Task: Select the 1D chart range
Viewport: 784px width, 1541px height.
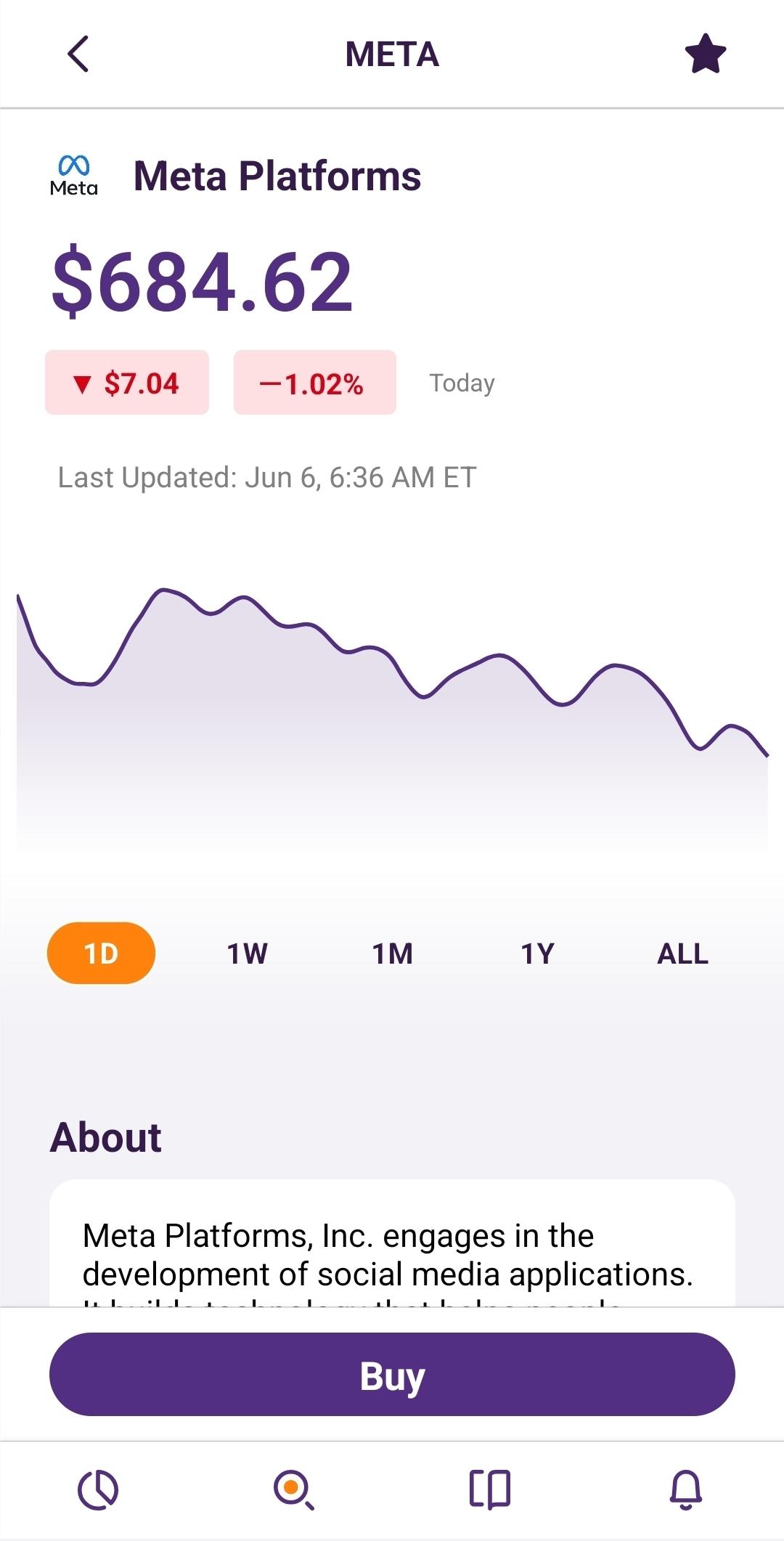Action: 101,953
